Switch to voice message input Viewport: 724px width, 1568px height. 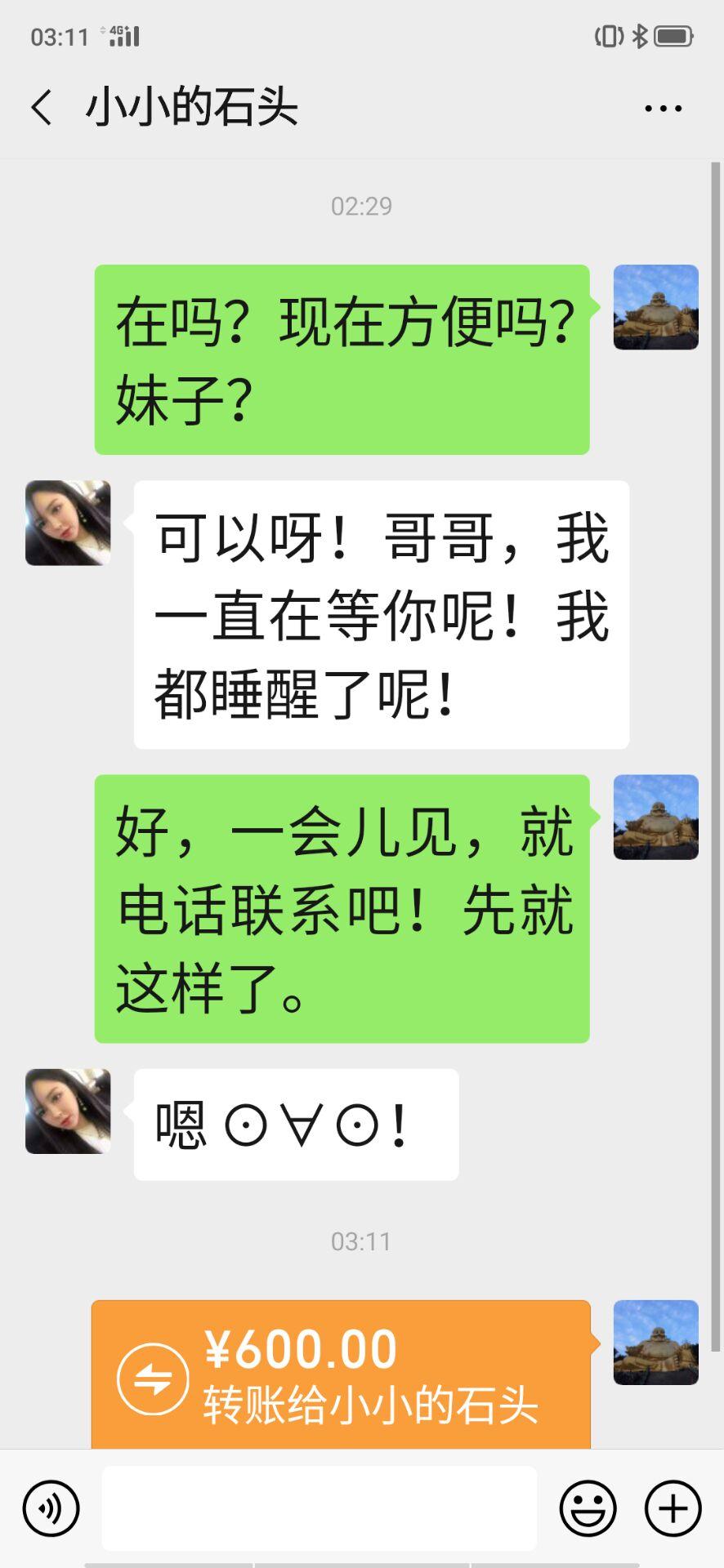tap(51, 1508)
